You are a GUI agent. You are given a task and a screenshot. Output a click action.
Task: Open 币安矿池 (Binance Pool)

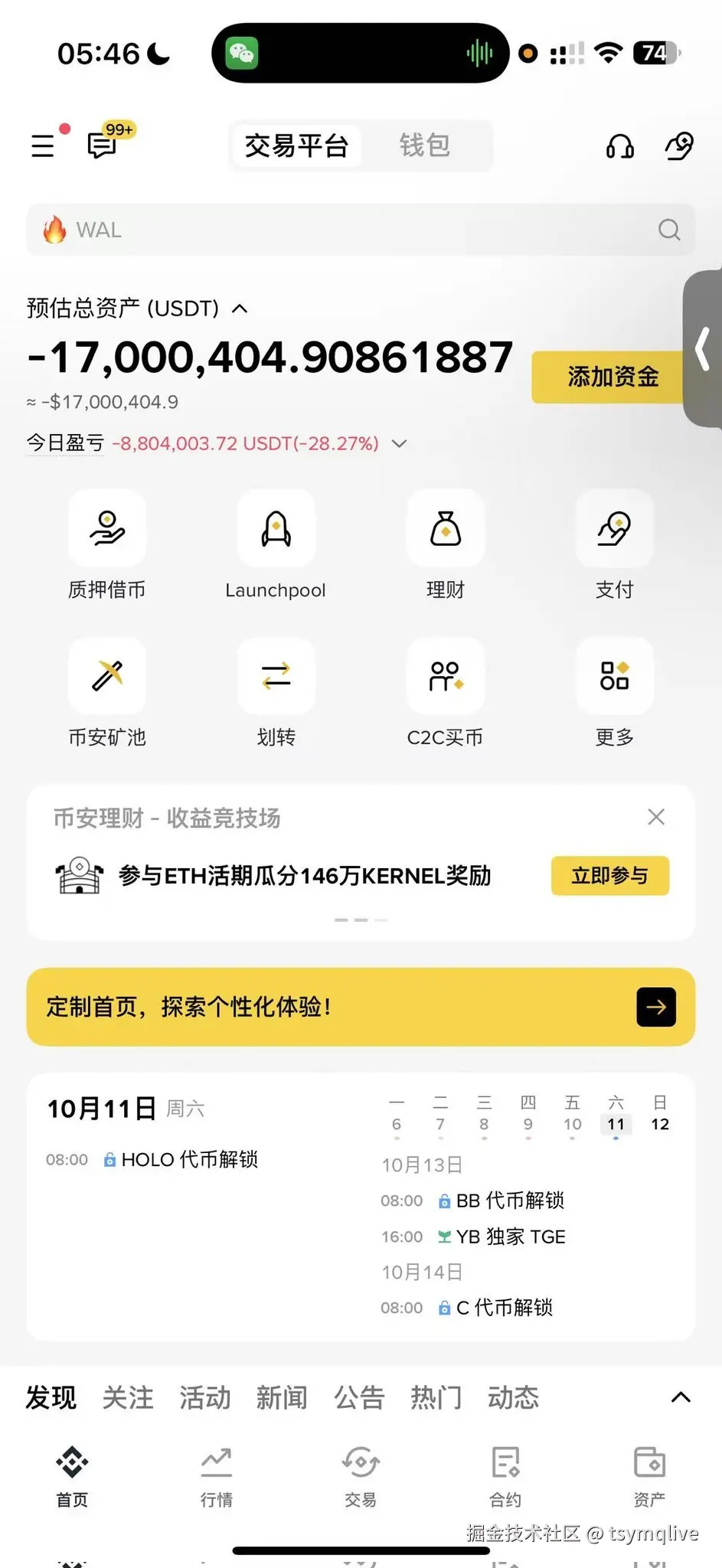(x=106, y=677)
